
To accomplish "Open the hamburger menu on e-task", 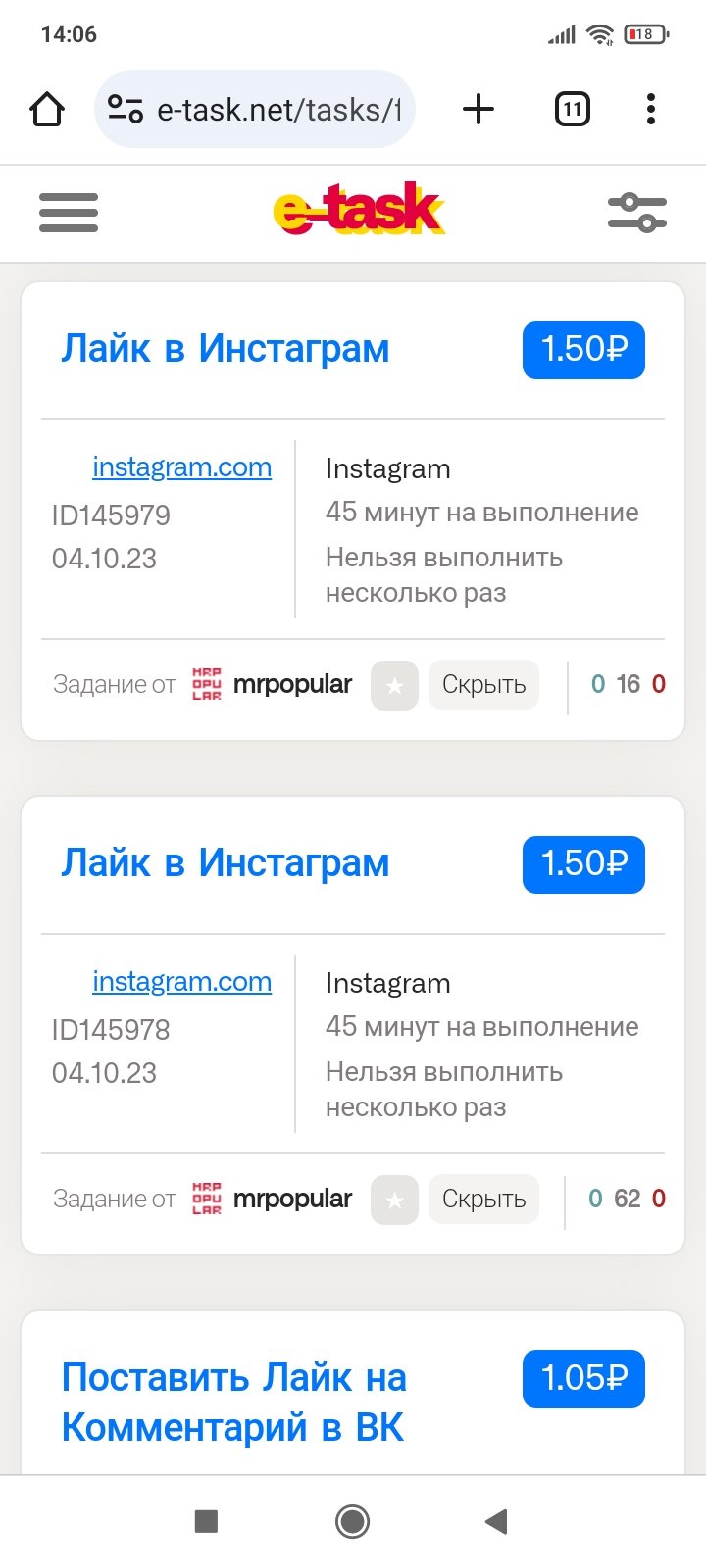I will click(x=69, y=213).
